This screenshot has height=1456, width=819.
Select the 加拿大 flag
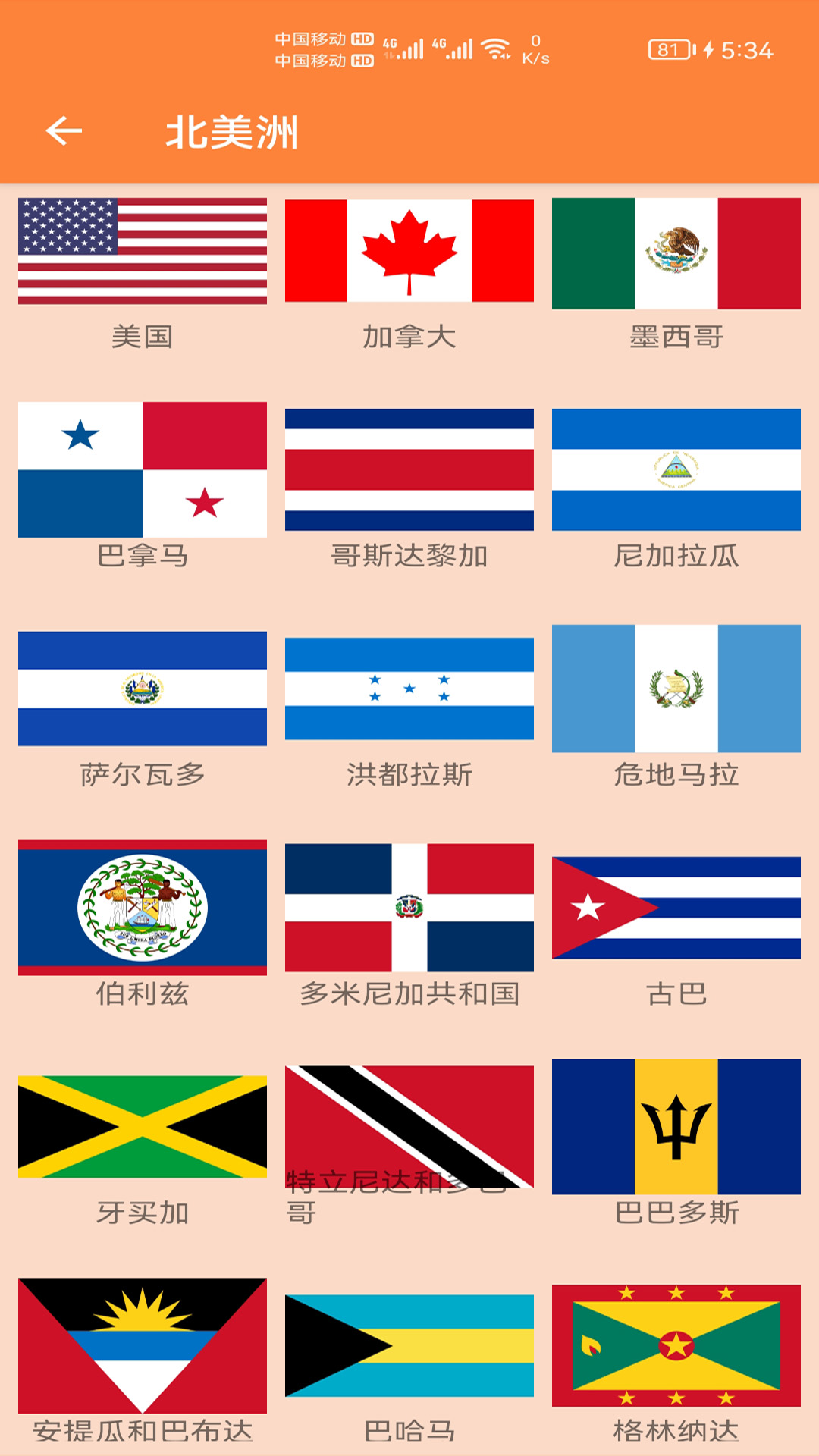pos(409,251)
